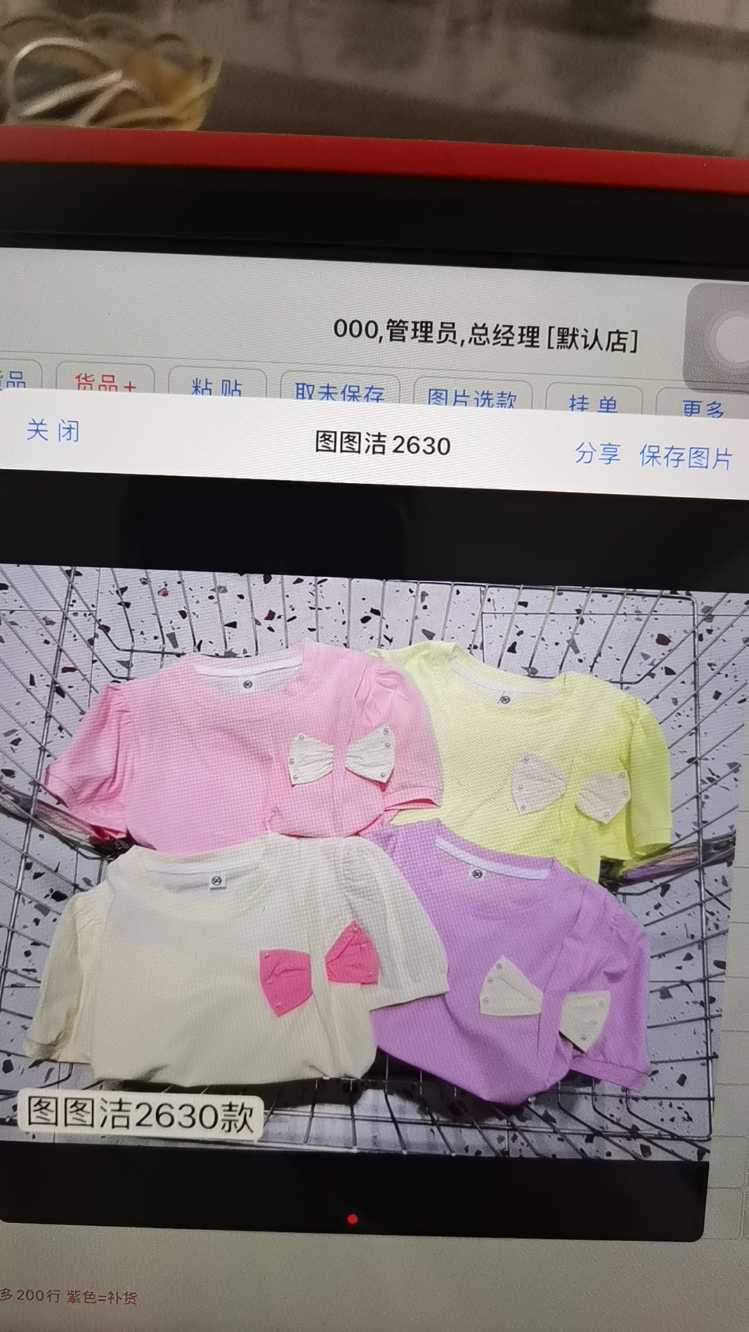The image size is (749, 1332).
Task: Open 取未保存 to retrieve unsaved items
Action: [x=339, y=393]
